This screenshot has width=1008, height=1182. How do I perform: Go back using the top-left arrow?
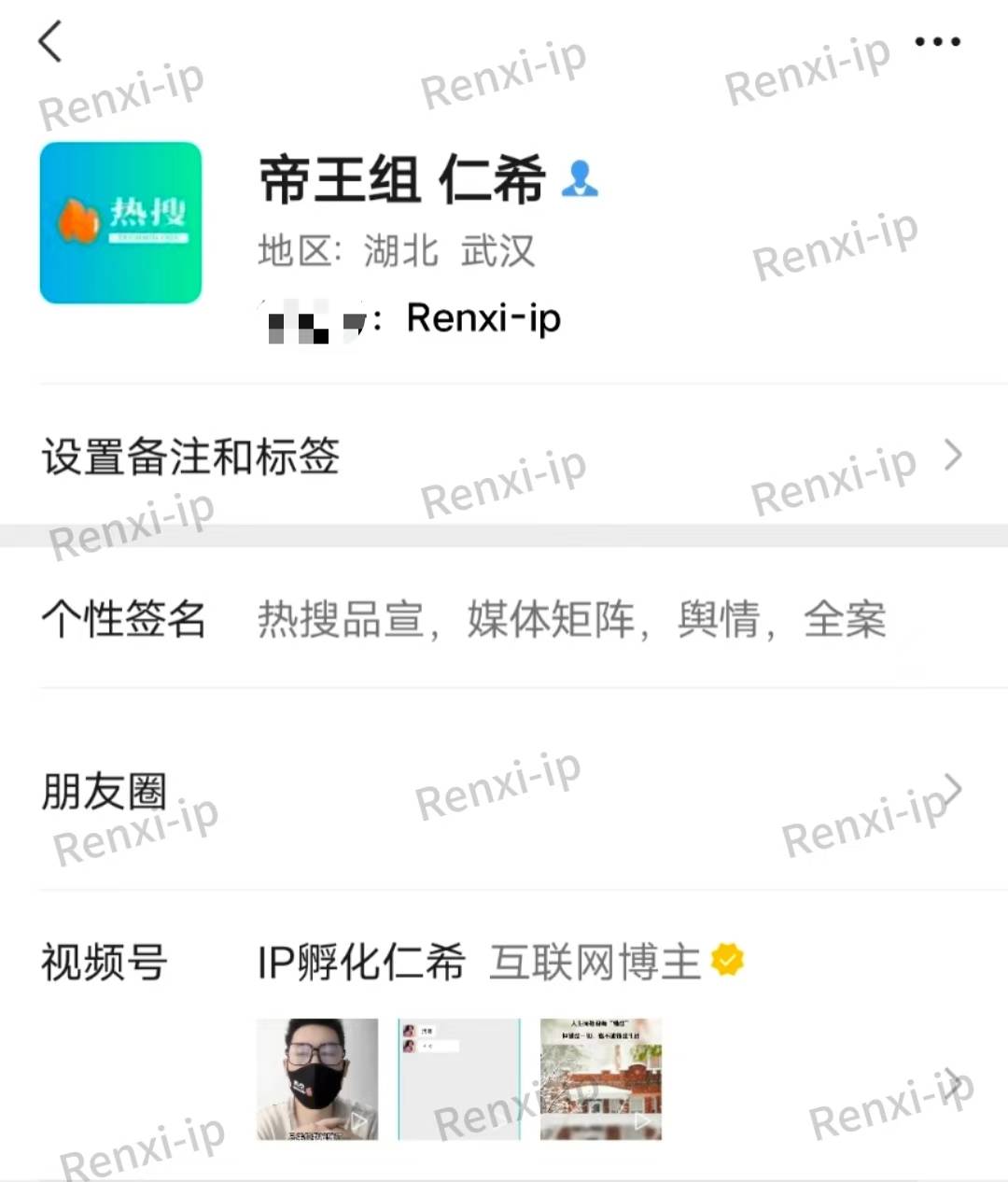[50, 42]
